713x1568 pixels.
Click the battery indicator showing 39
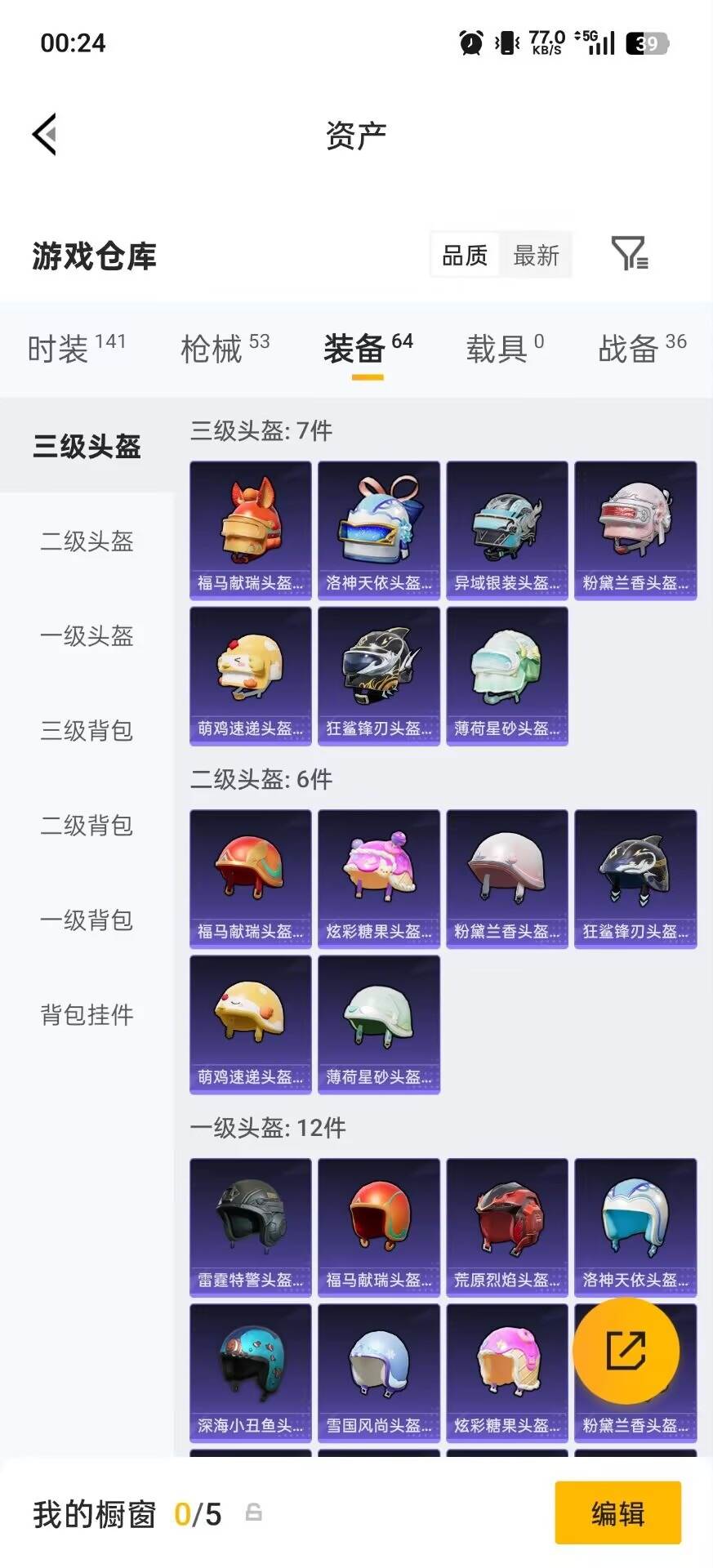tap(647, 45)
